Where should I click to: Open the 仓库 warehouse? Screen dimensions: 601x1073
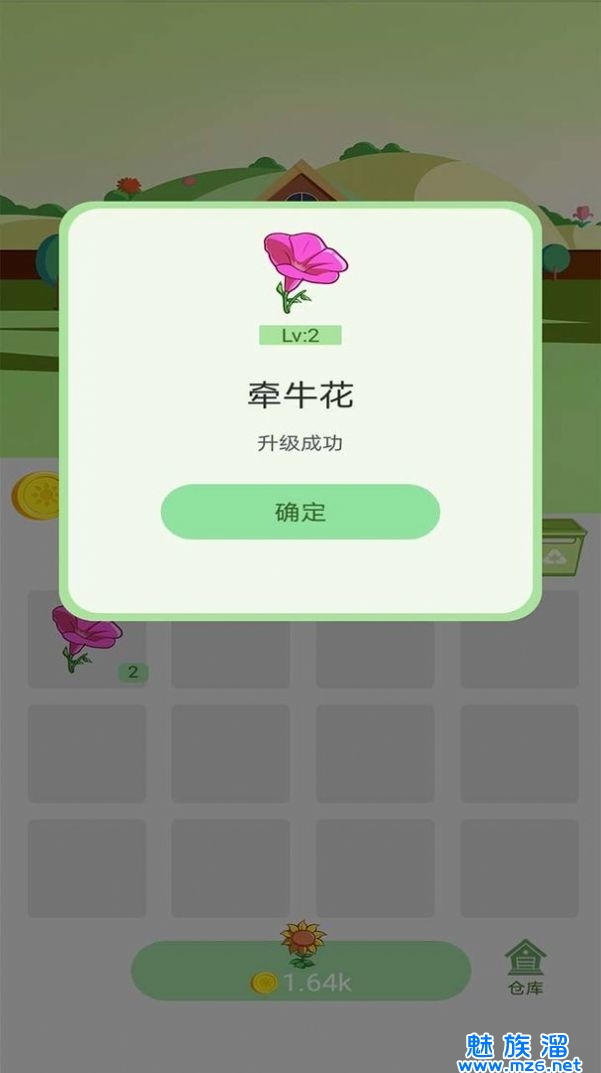[x=525, y=966]
